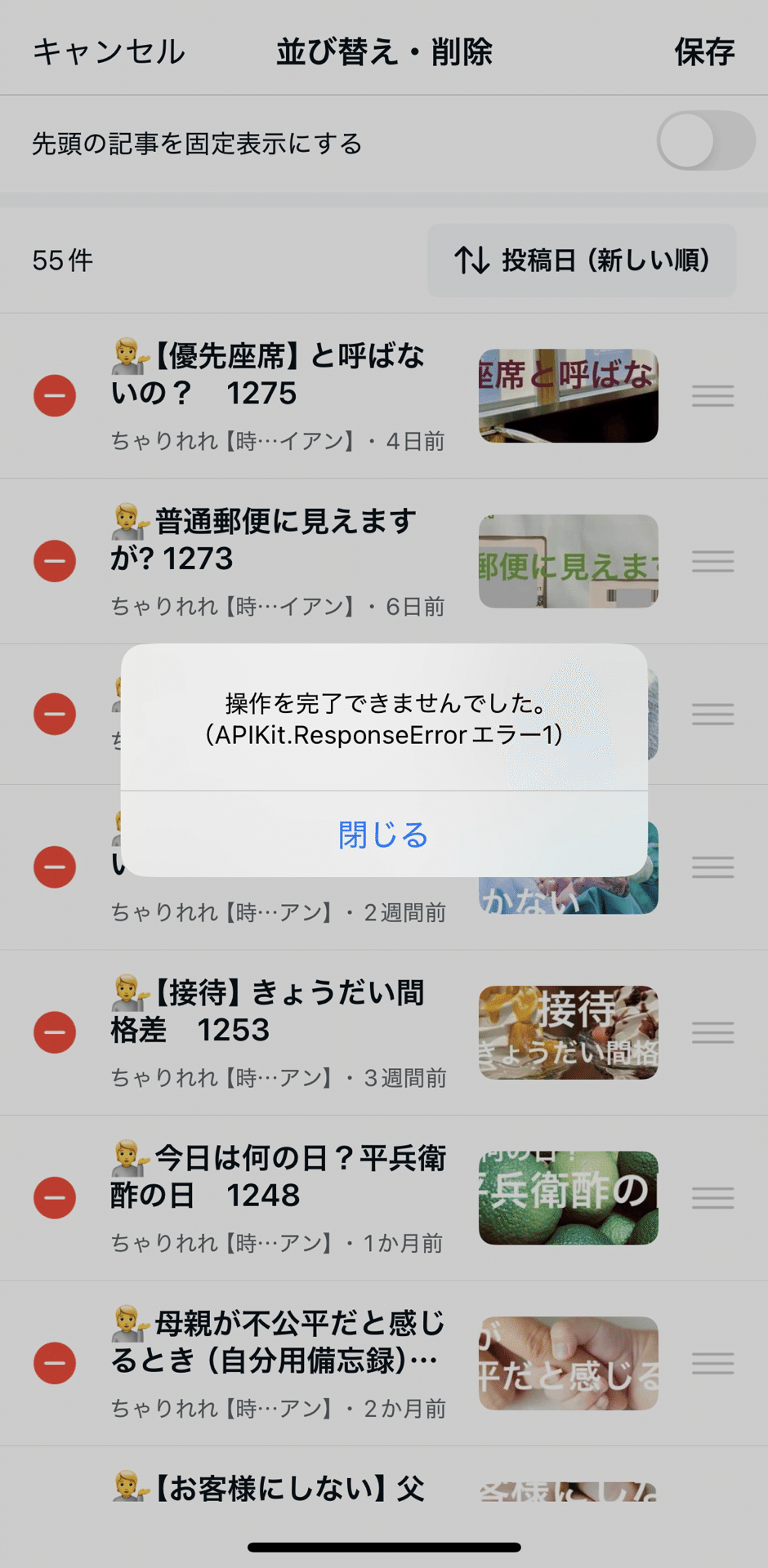Screen dimensions: 768x1568
Task: Open thumbnail of 優先座席 article
Action: [567, 396]
